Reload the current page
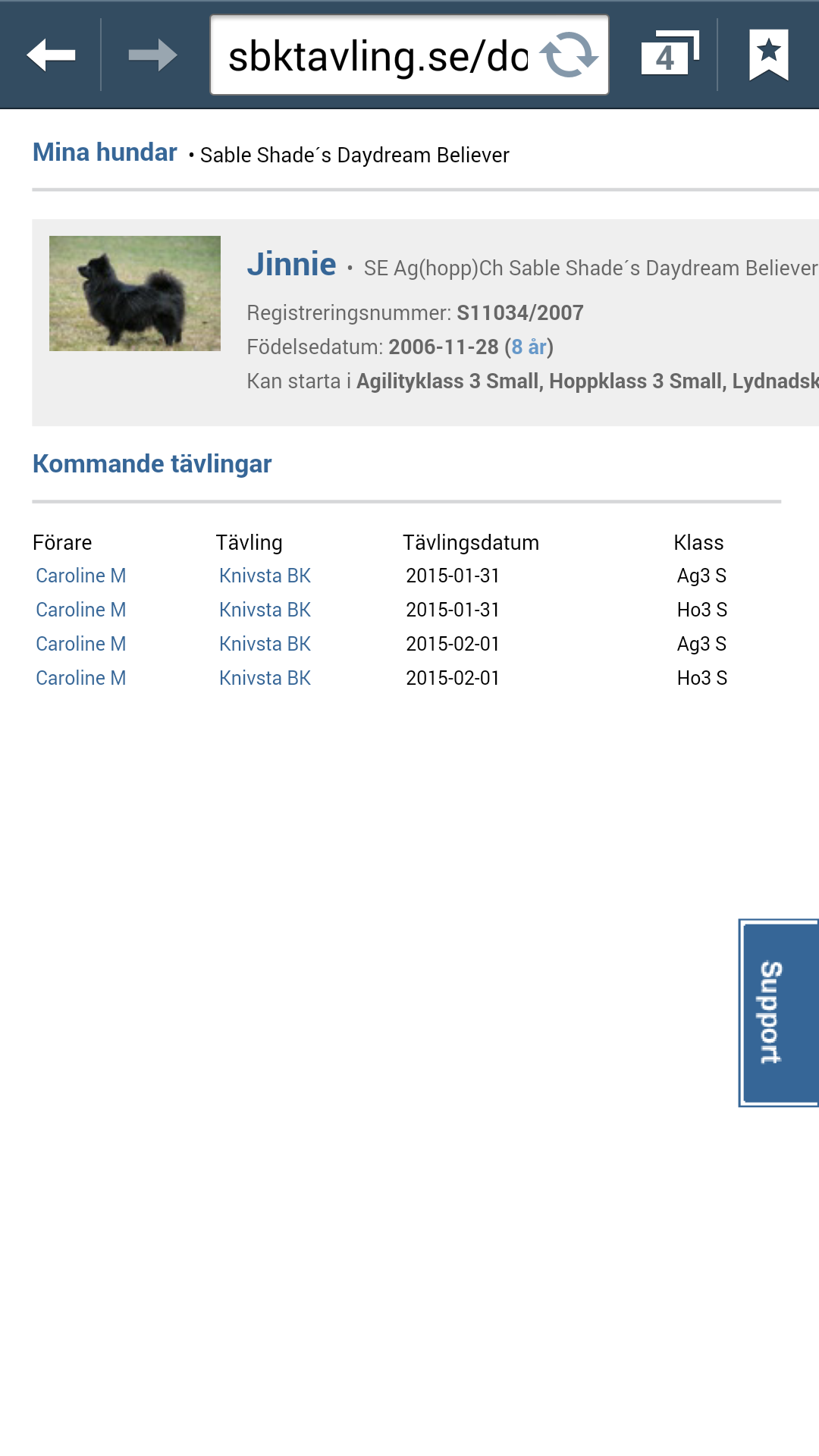The image size is (819, 1456). click(569, 55)
